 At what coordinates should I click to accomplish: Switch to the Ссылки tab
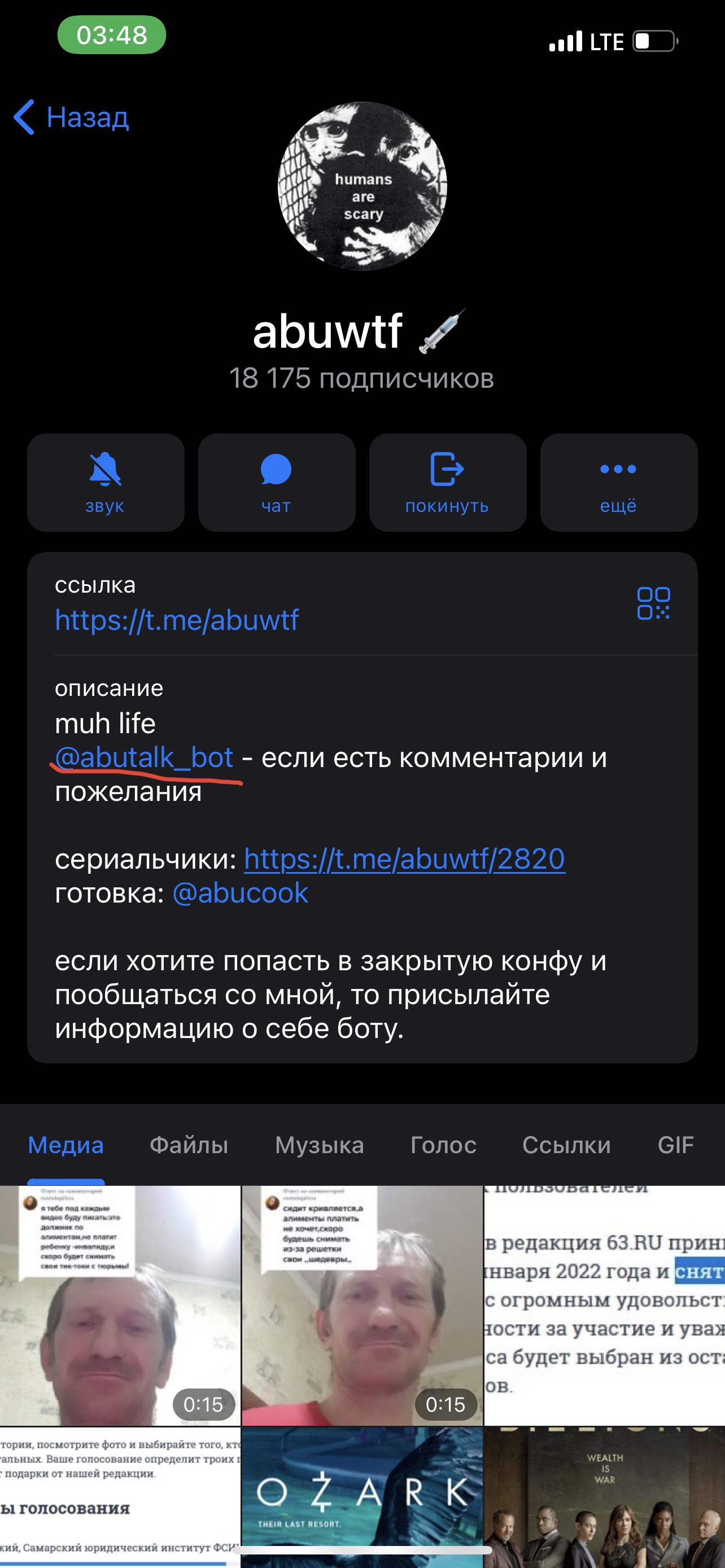tap(567, 1145)
